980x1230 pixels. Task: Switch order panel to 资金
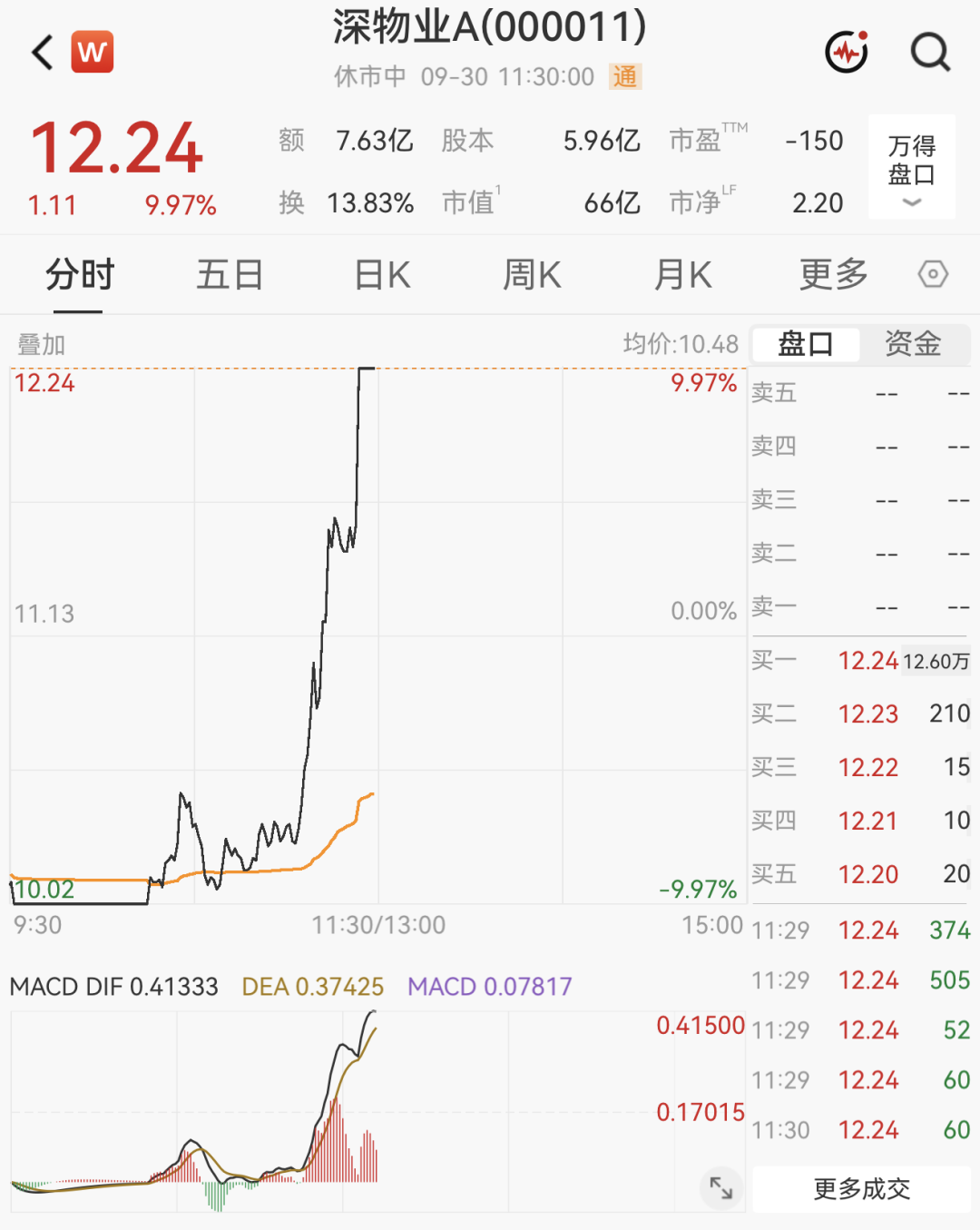[x=913, y=344]
